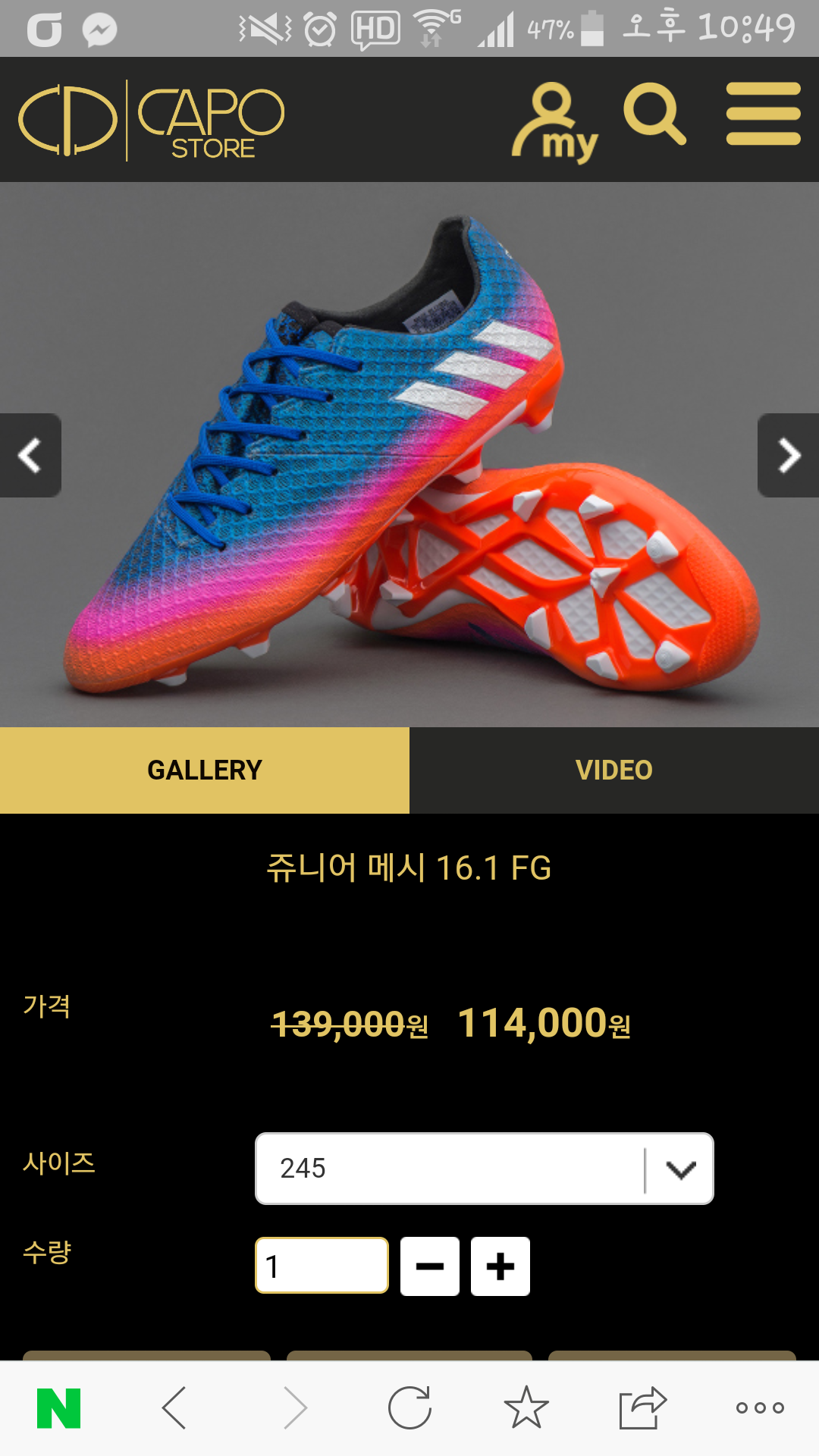Open browser more options dots
Screen dimensions: 819x1456
click(x=760, y=1408)
